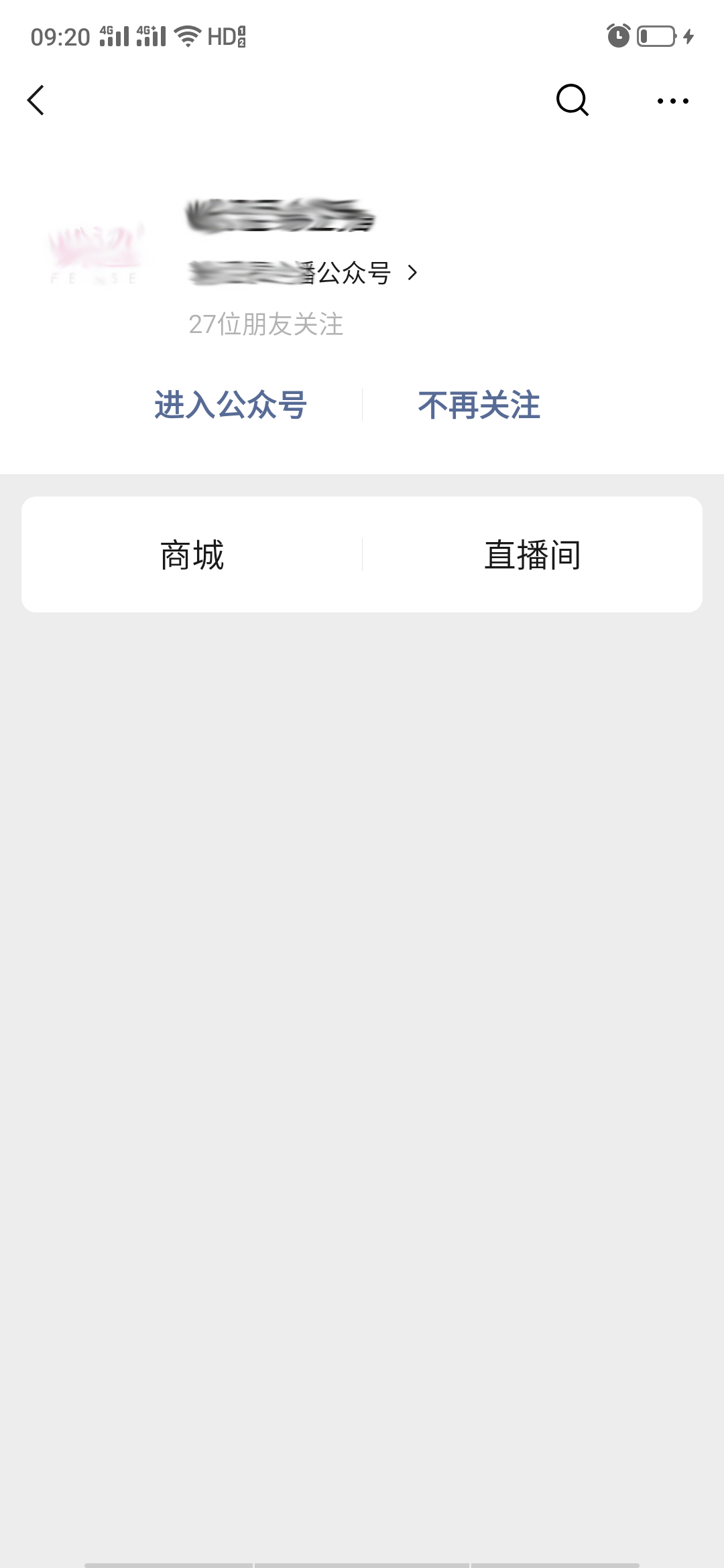724x1568 pixels.
Task: Open search for this official account
Action: pyautogui.click(x=572, y=101)
